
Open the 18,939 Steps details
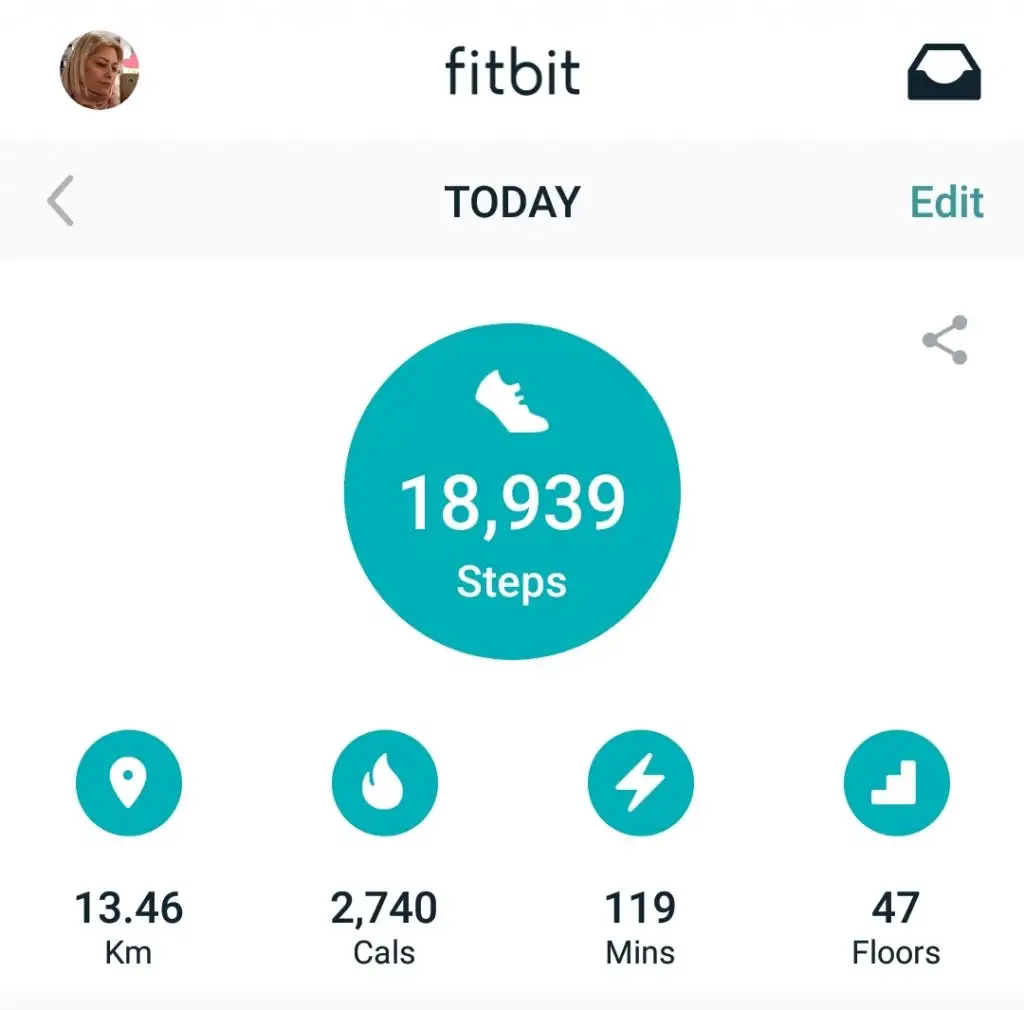(x=512, y=490)
